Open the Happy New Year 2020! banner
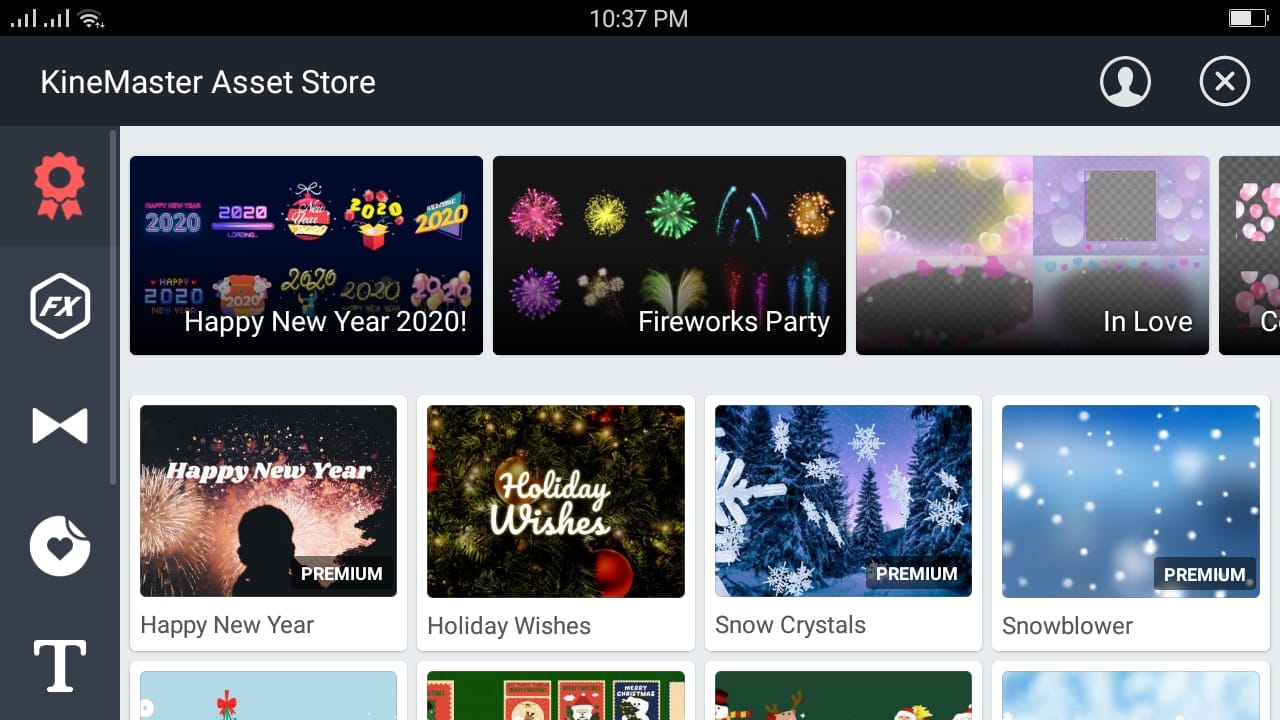 click(306, 255)
